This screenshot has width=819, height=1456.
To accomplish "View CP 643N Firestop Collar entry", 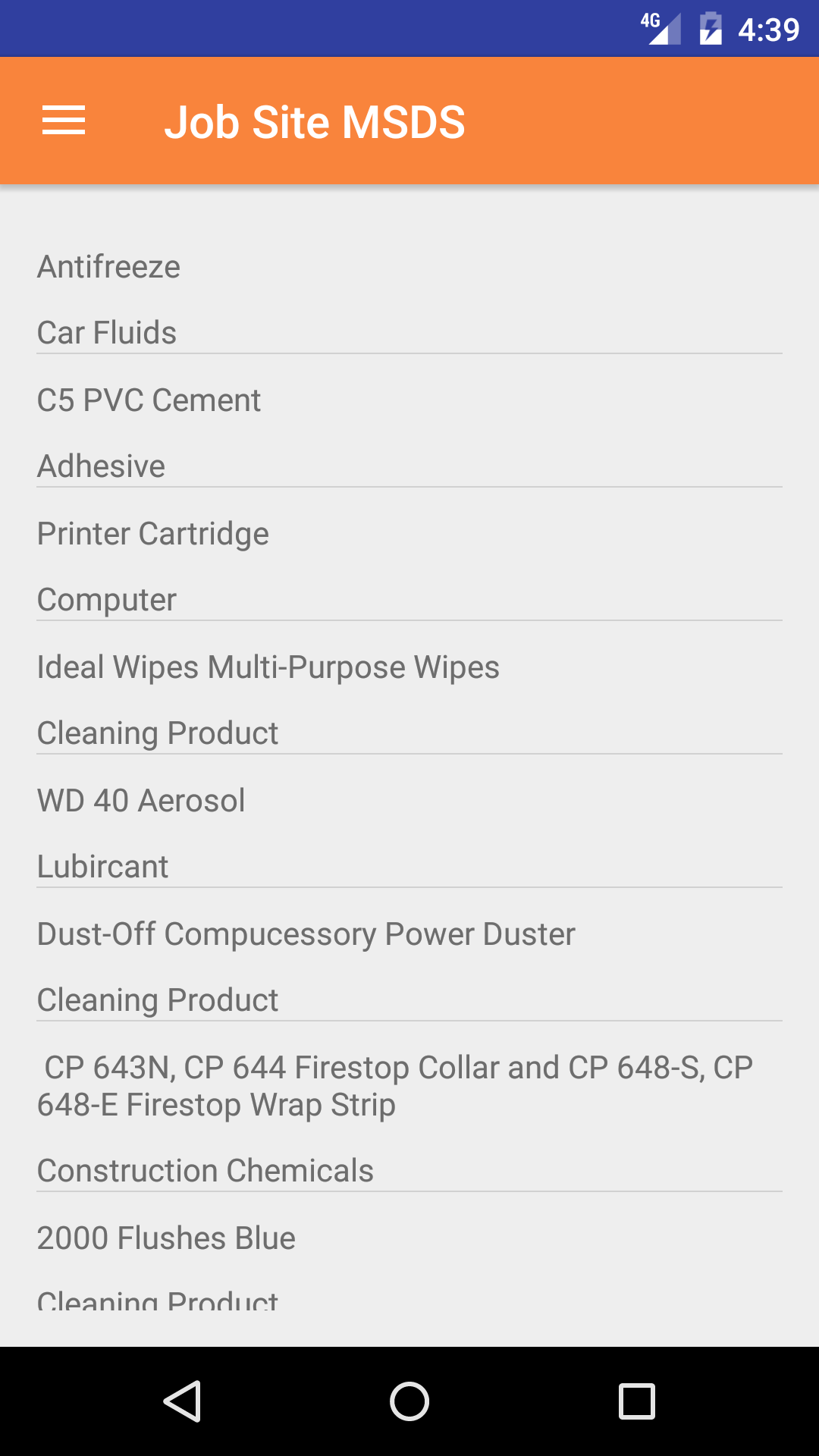I will (x=394, y=1086).
